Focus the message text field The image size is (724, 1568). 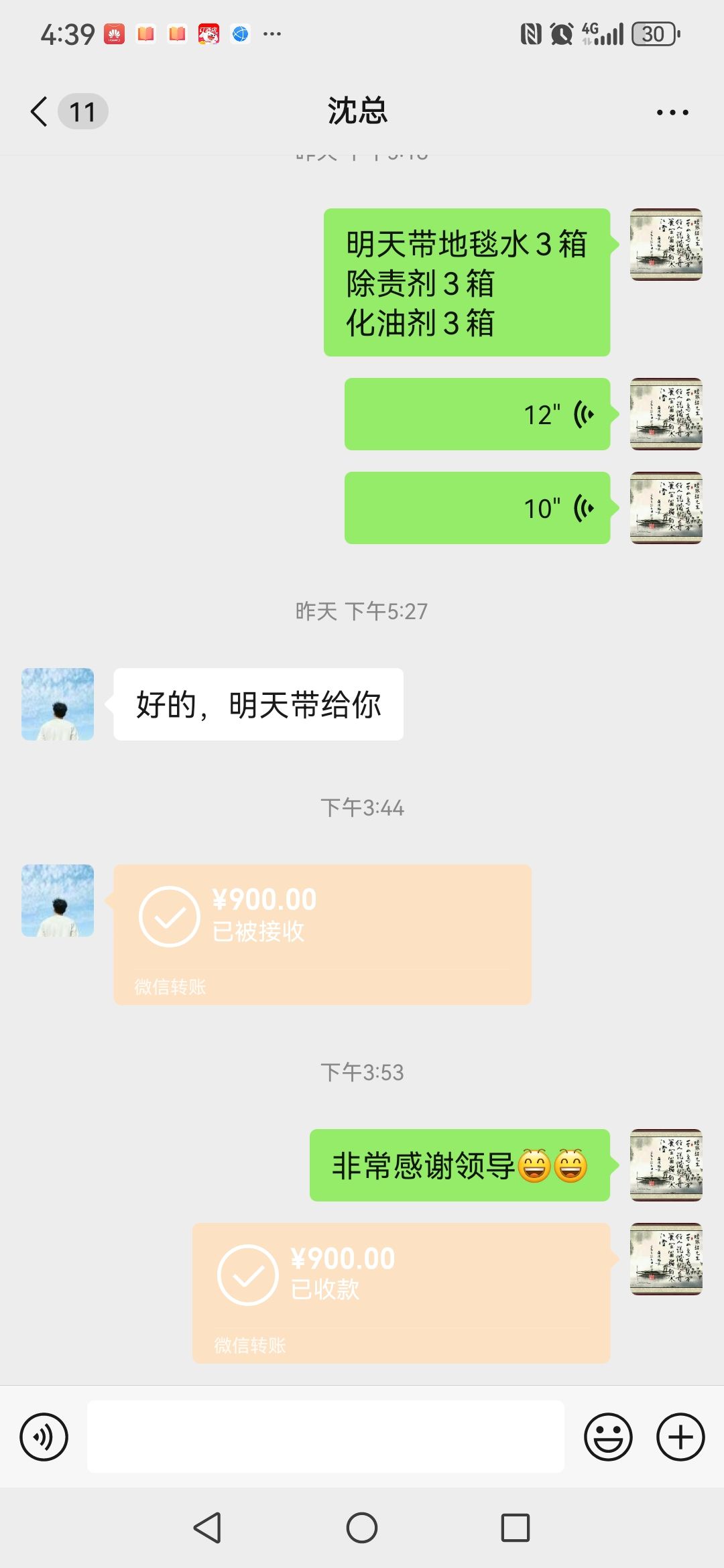coord(325,1437)
